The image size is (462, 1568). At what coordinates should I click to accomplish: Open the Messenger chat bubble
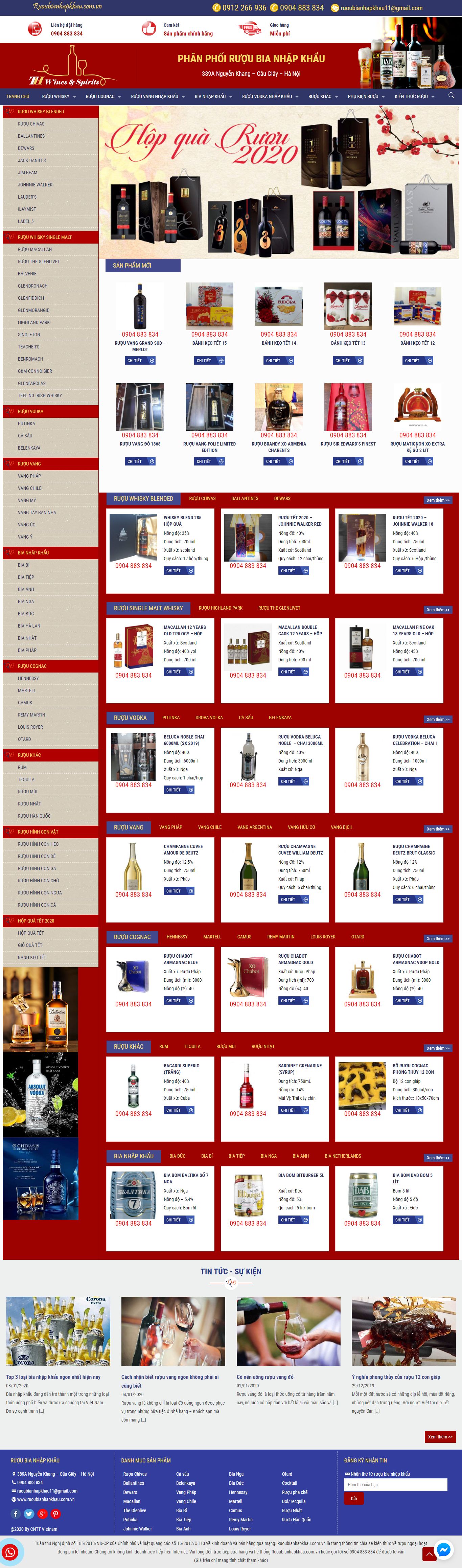click(444, 1550)
